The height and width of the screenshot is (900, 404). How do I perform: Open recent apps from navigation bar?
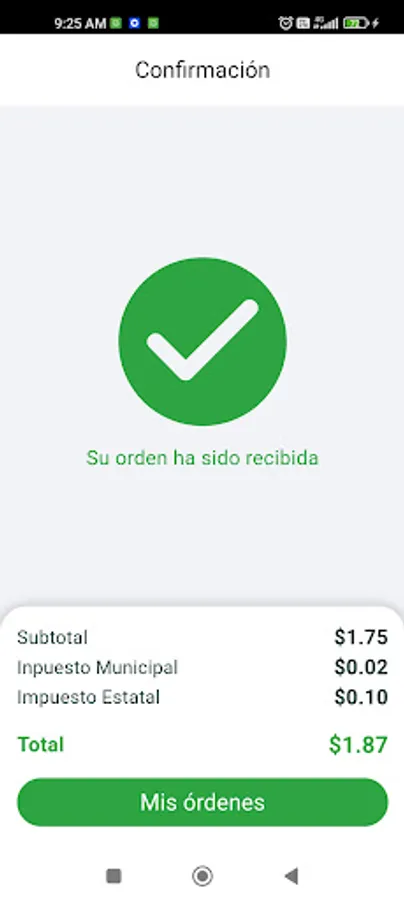[114, 876]
